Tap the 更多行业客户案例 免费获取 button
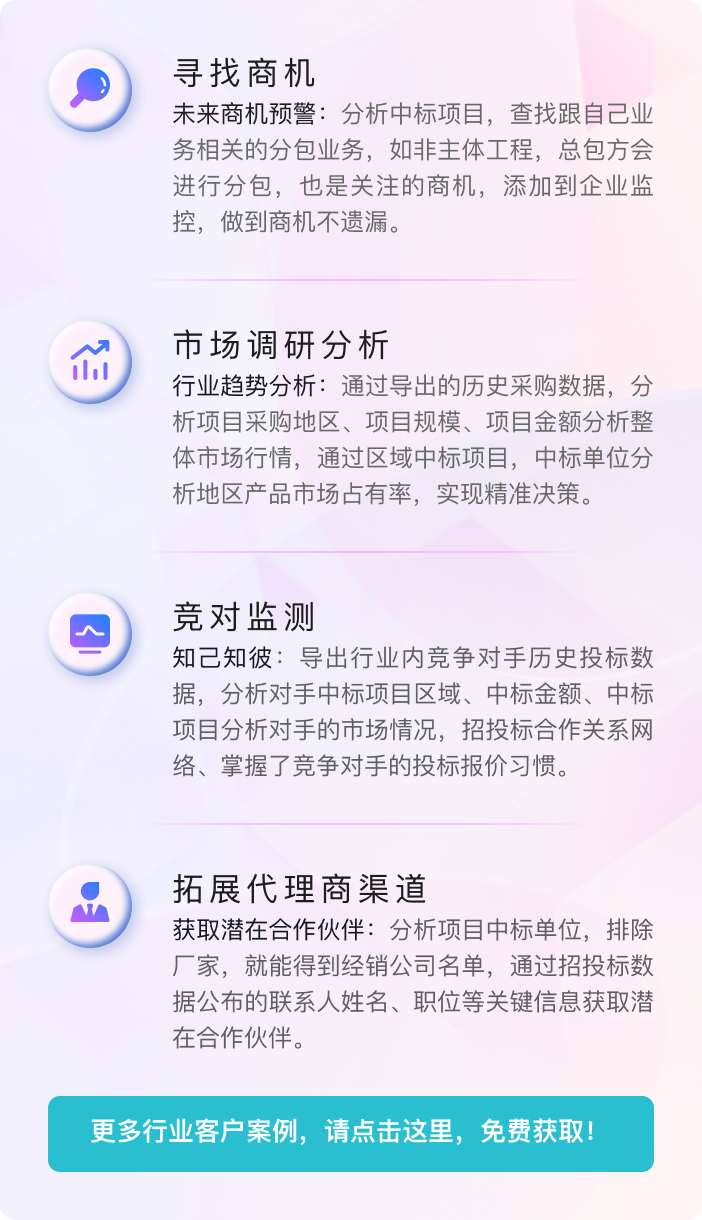 click(x=350, y=1133)
